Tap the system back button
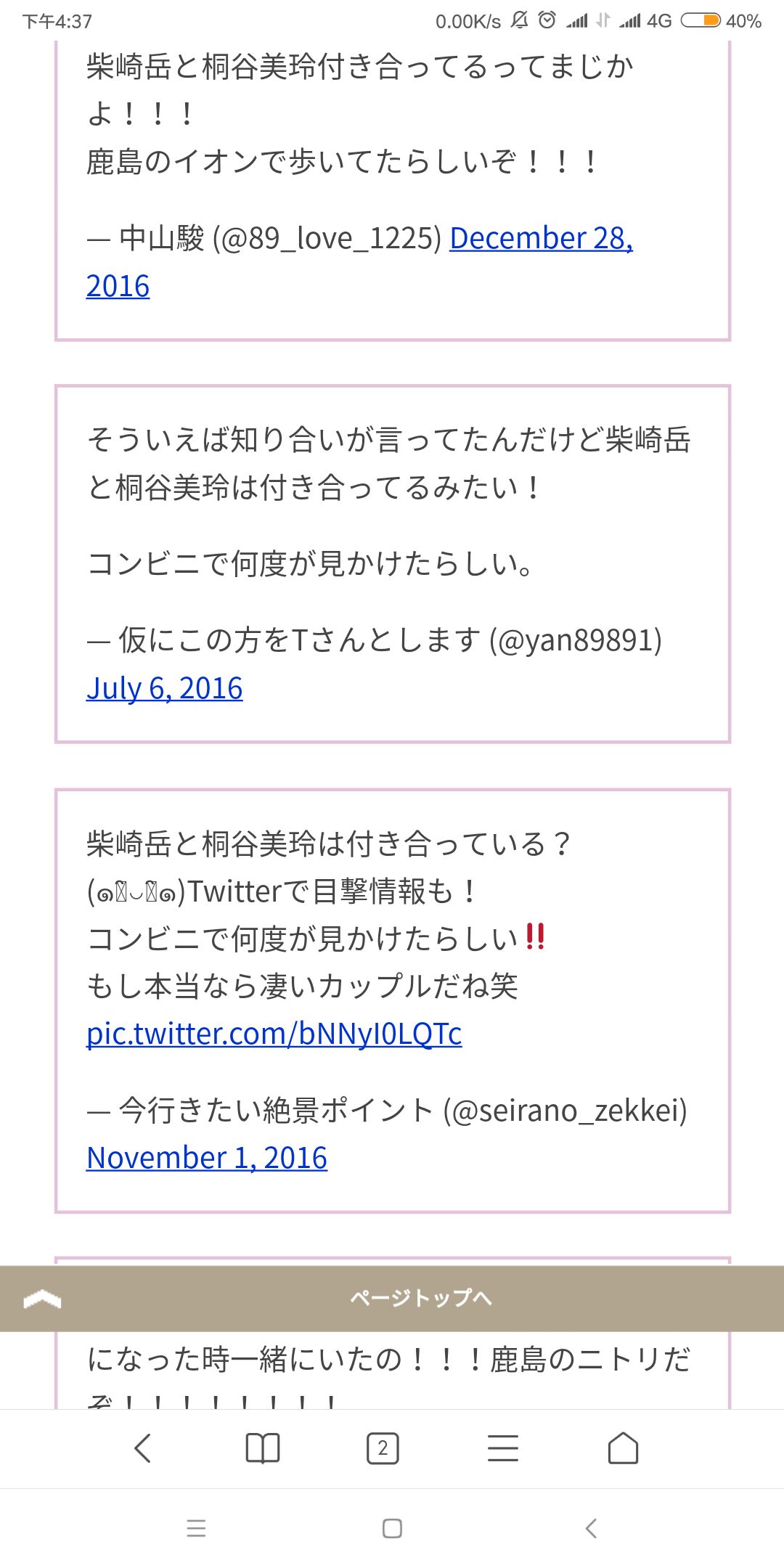This screenshot has width=784, height=1568. pyautogui.click(x=591, y=1529)
